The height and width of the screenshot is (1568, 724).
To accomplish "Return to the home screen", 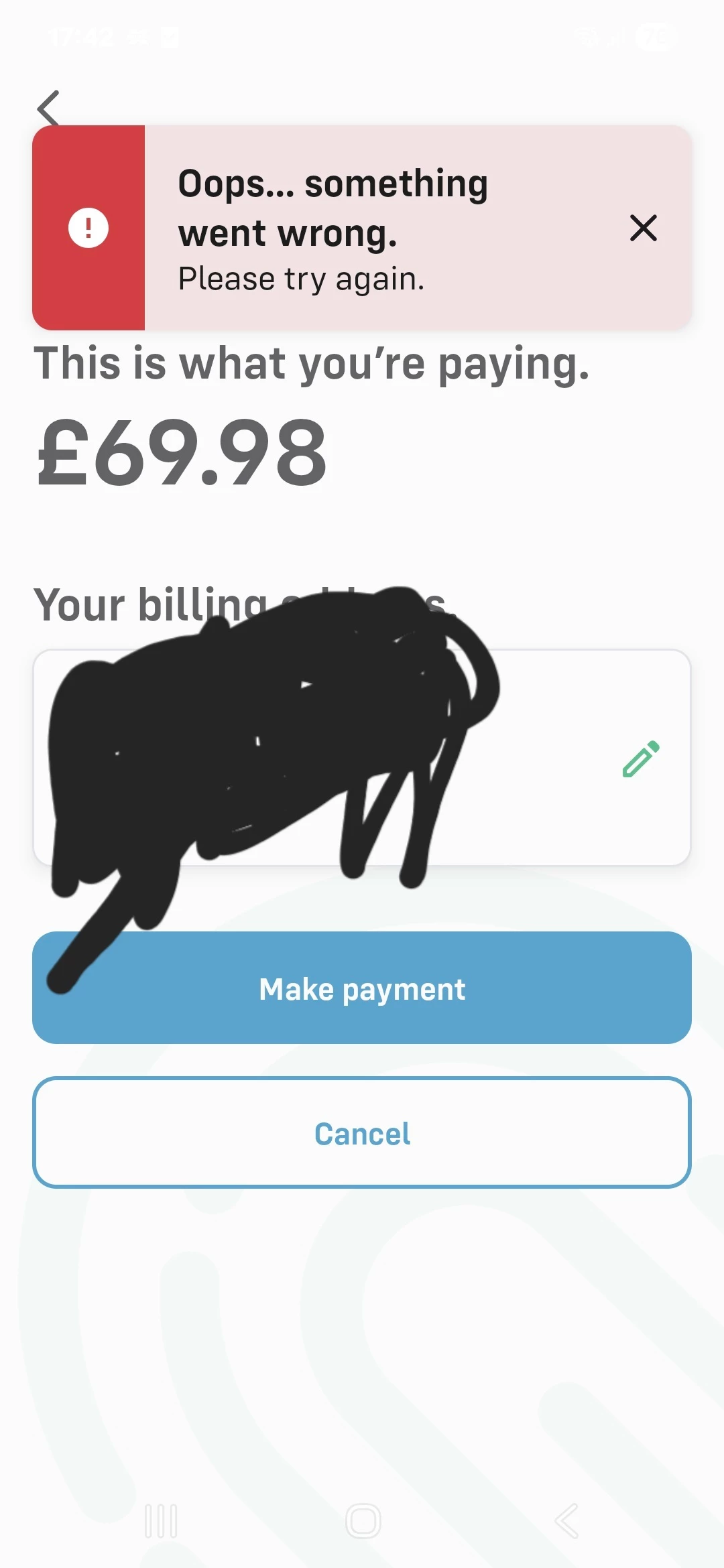I will 363,1521.
